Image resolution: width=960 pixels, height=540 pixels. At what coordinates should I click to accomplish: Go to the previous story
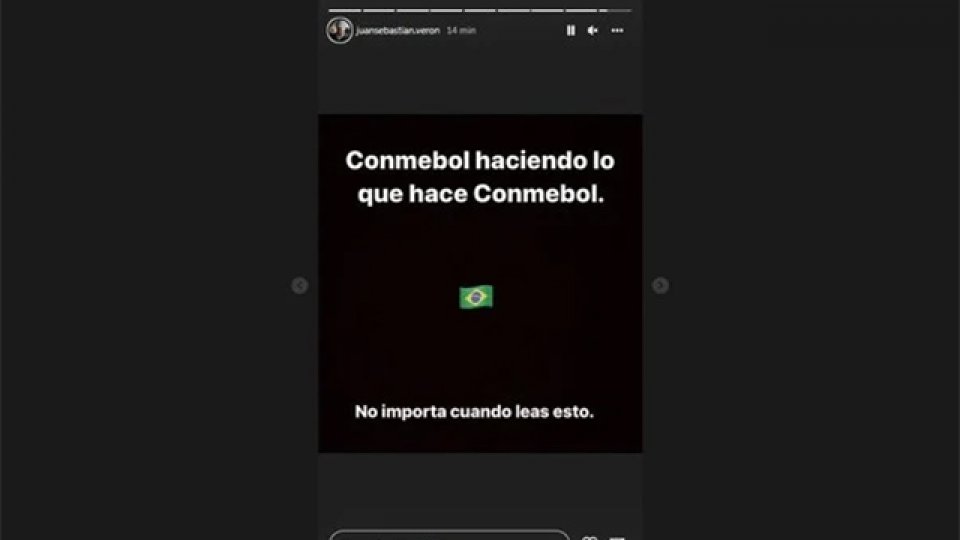[299, 286]
